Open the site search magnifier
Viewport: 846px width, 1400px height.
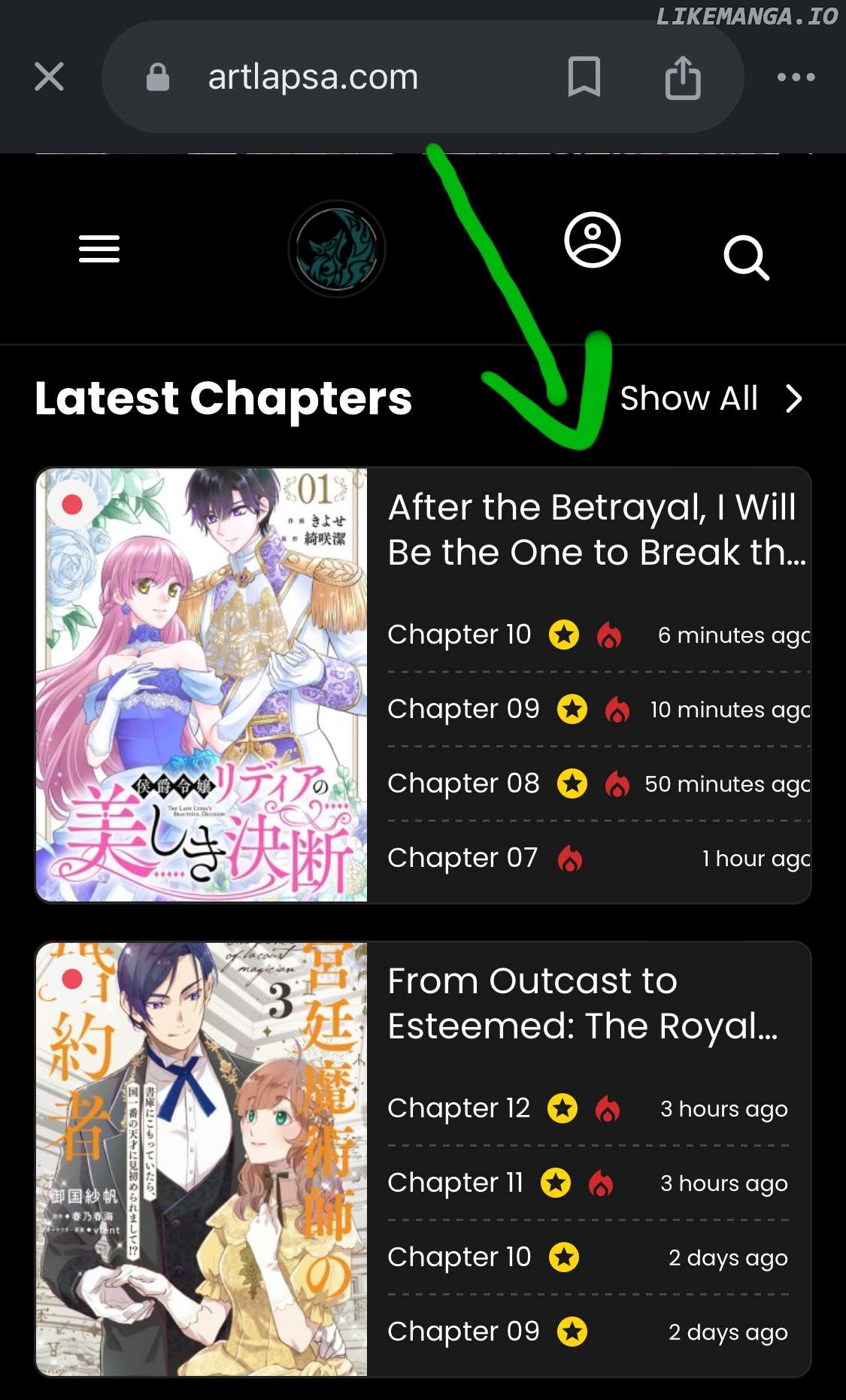746,258
